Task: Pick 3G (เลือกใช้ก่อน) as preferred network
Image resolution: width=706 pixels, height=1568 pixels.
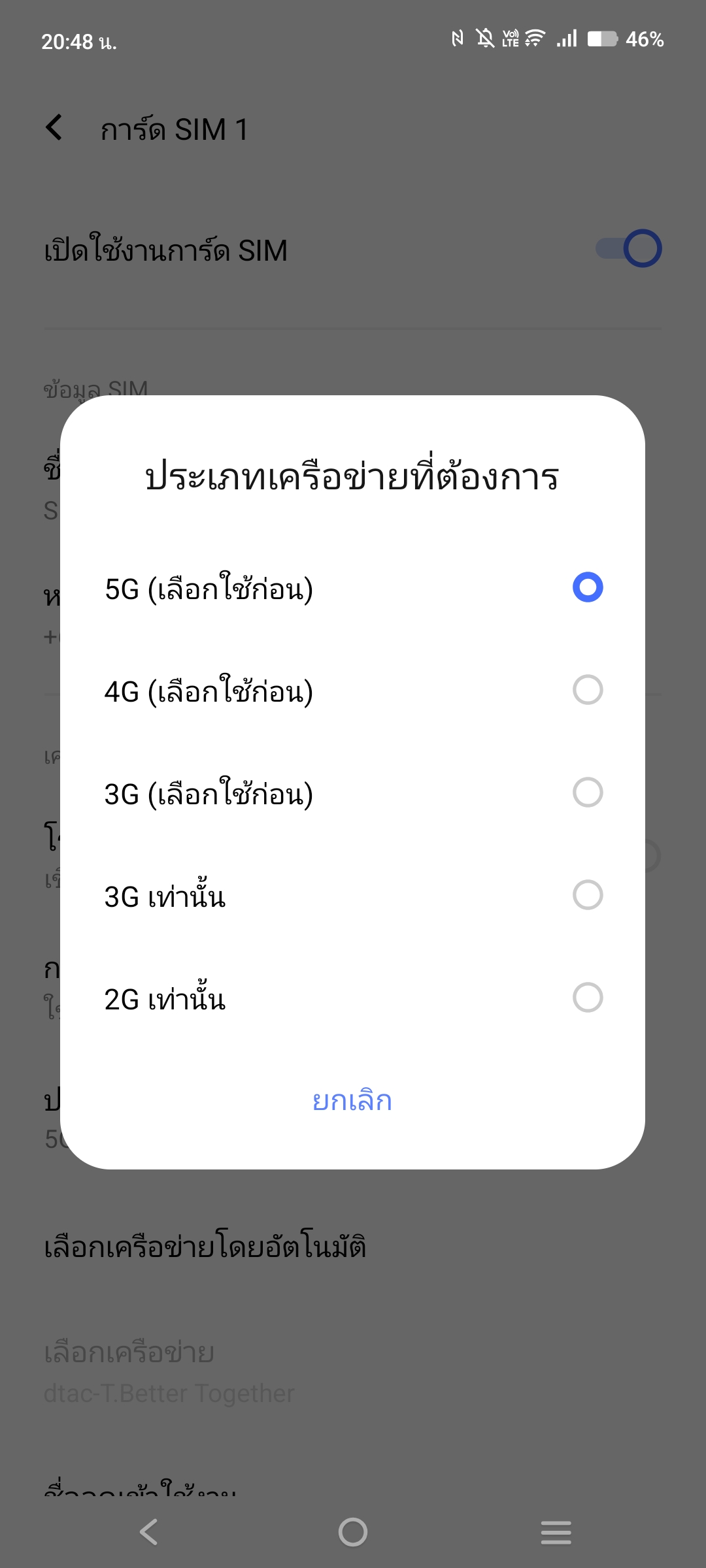Action: (352, 792)
